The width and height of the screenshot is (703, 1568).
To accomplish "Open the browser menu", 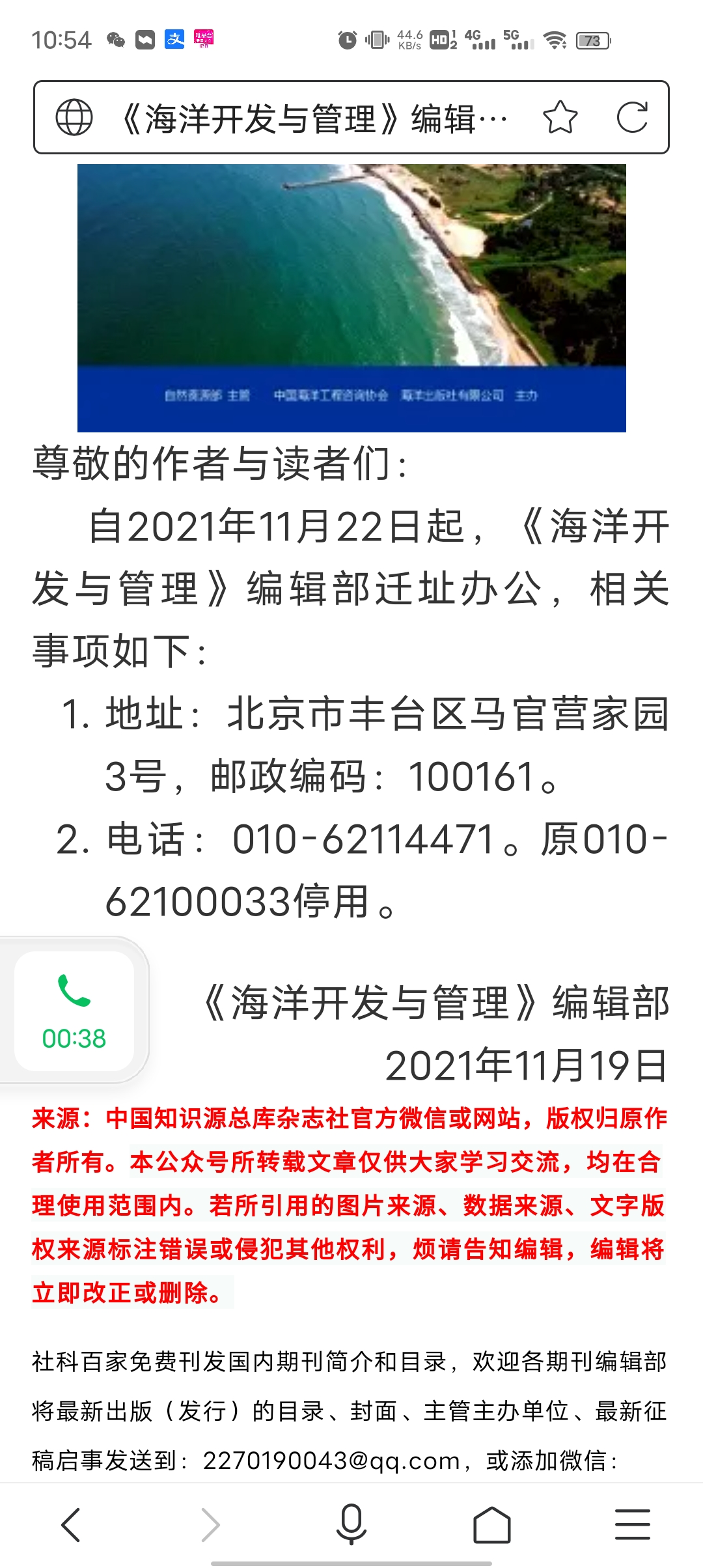I will tap(633, 1525).
